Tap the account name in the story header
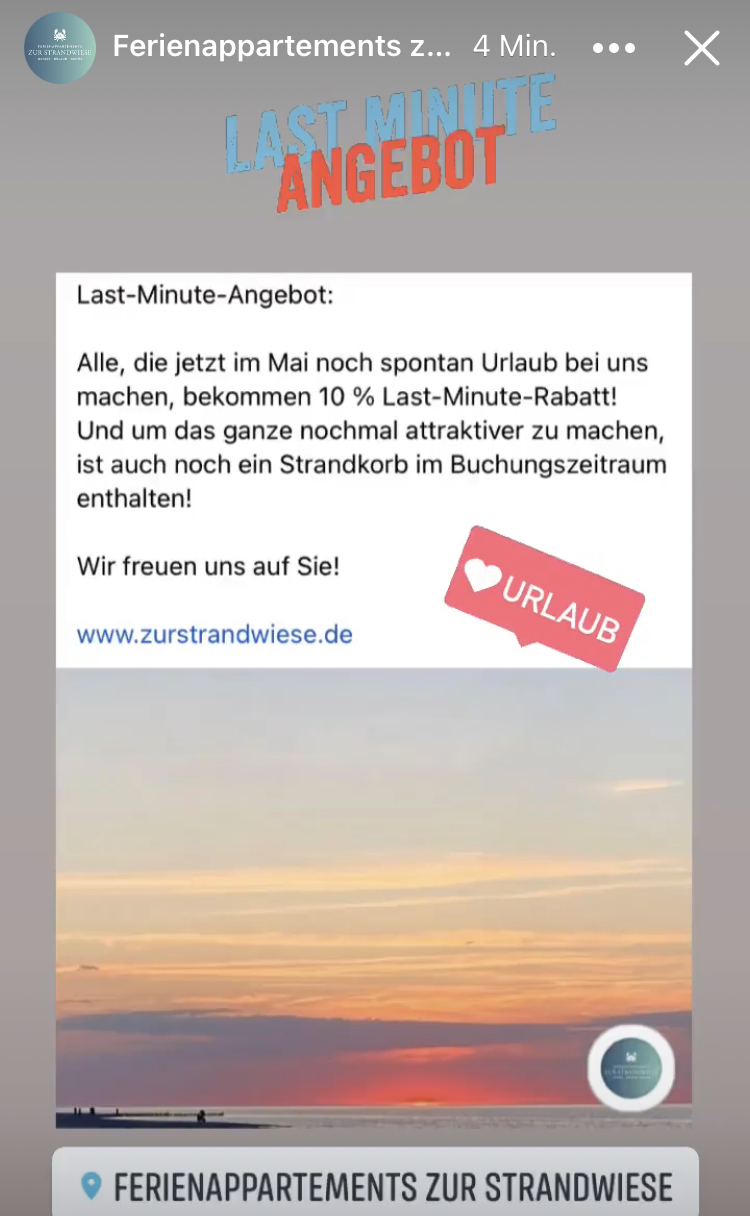The width and height of the screenshot is (750, 1216). [x=281, y=46]
